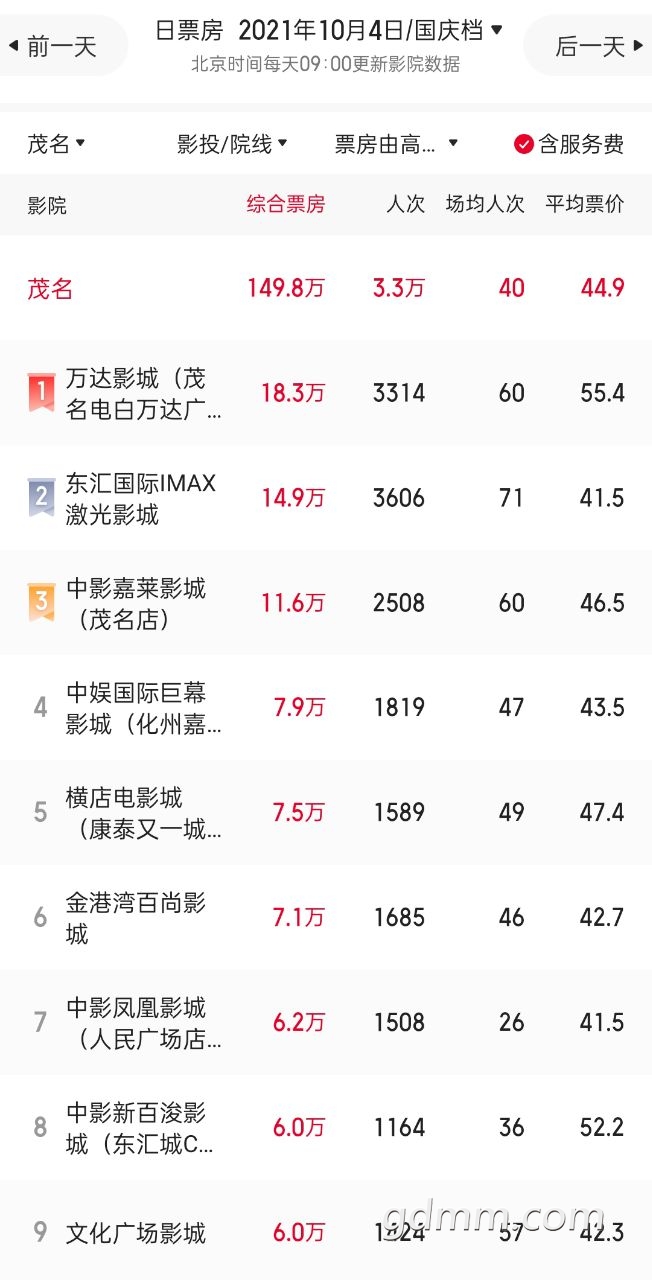
Task: Open the 万达影城 (茂名电白万达广场) cinema row
Action: point(326,393)
